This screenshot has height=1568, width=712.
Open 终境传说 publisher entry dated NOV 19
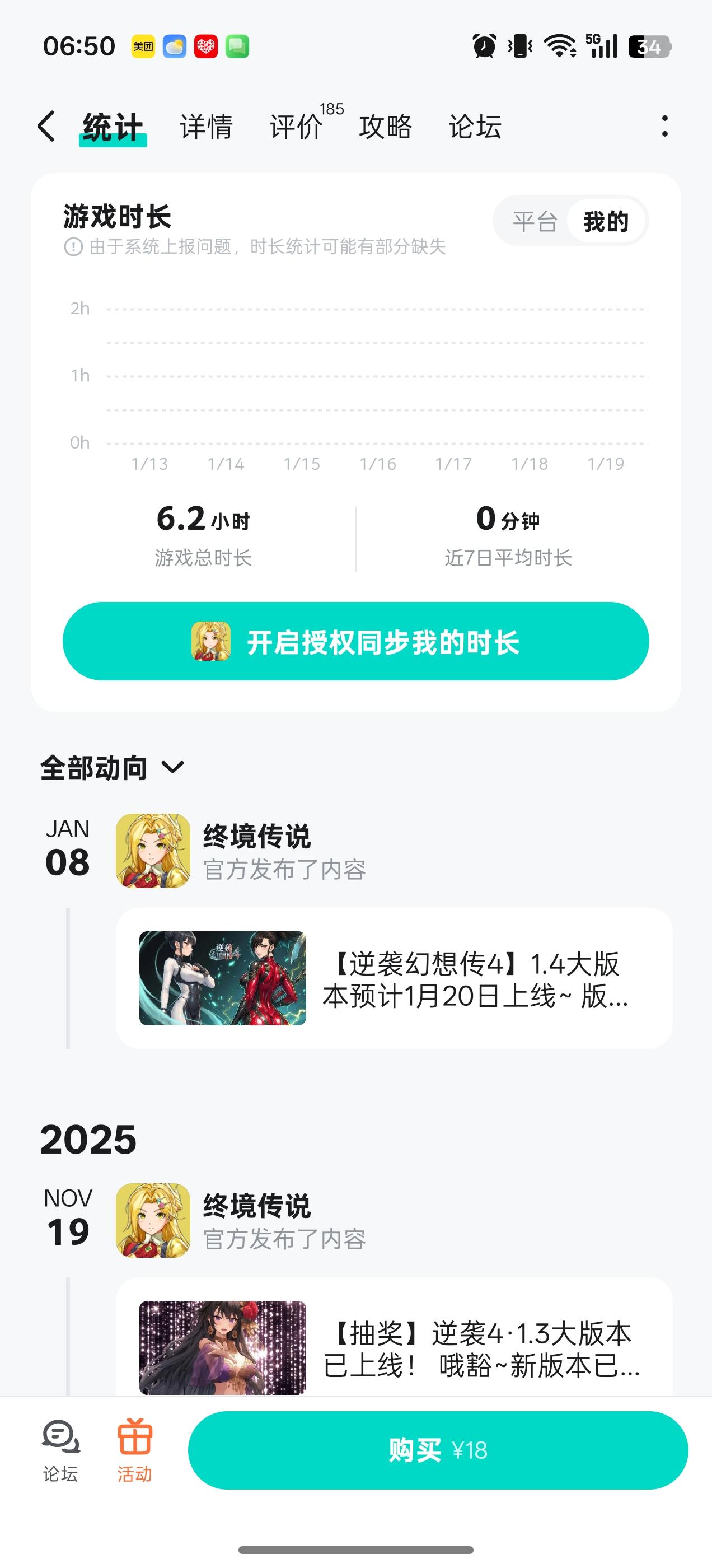(x=256, y=1220)
